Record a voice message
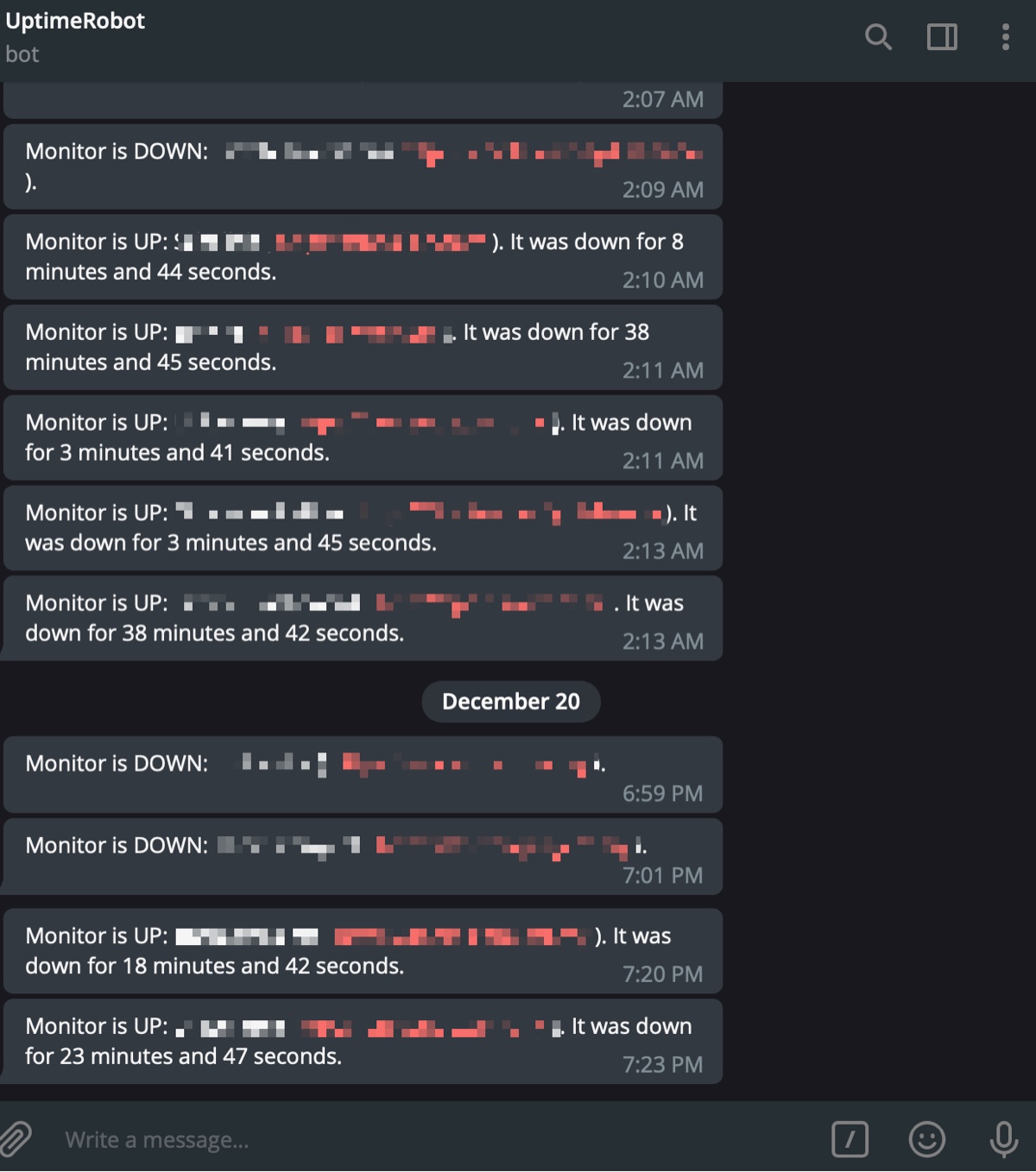Screen dimensions: 1036x1172 tap(1003, 1139)
